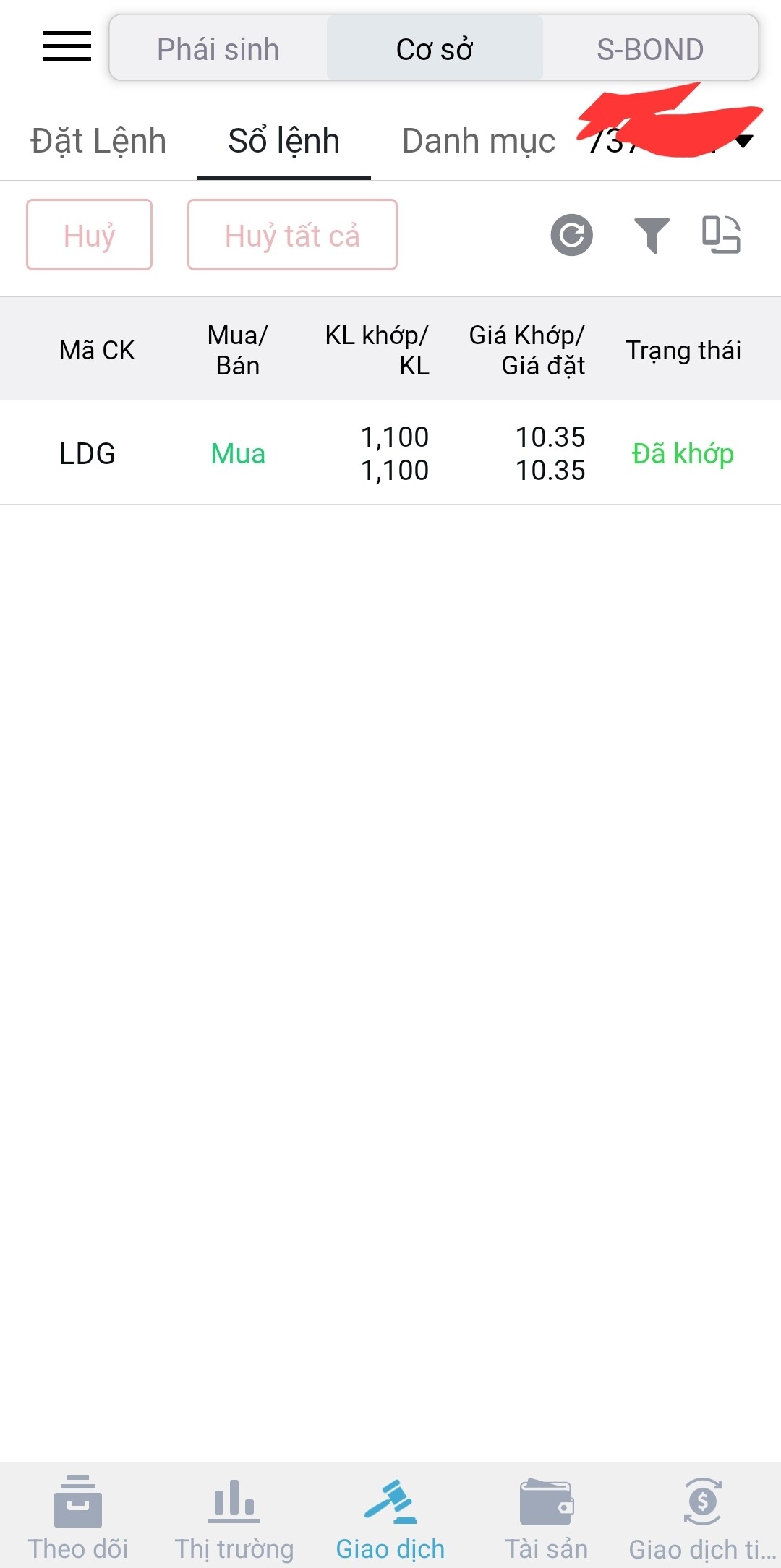Screen dimensions: 781x1568
Task: Tap the rotate layout icon
Action: point(722,235)
